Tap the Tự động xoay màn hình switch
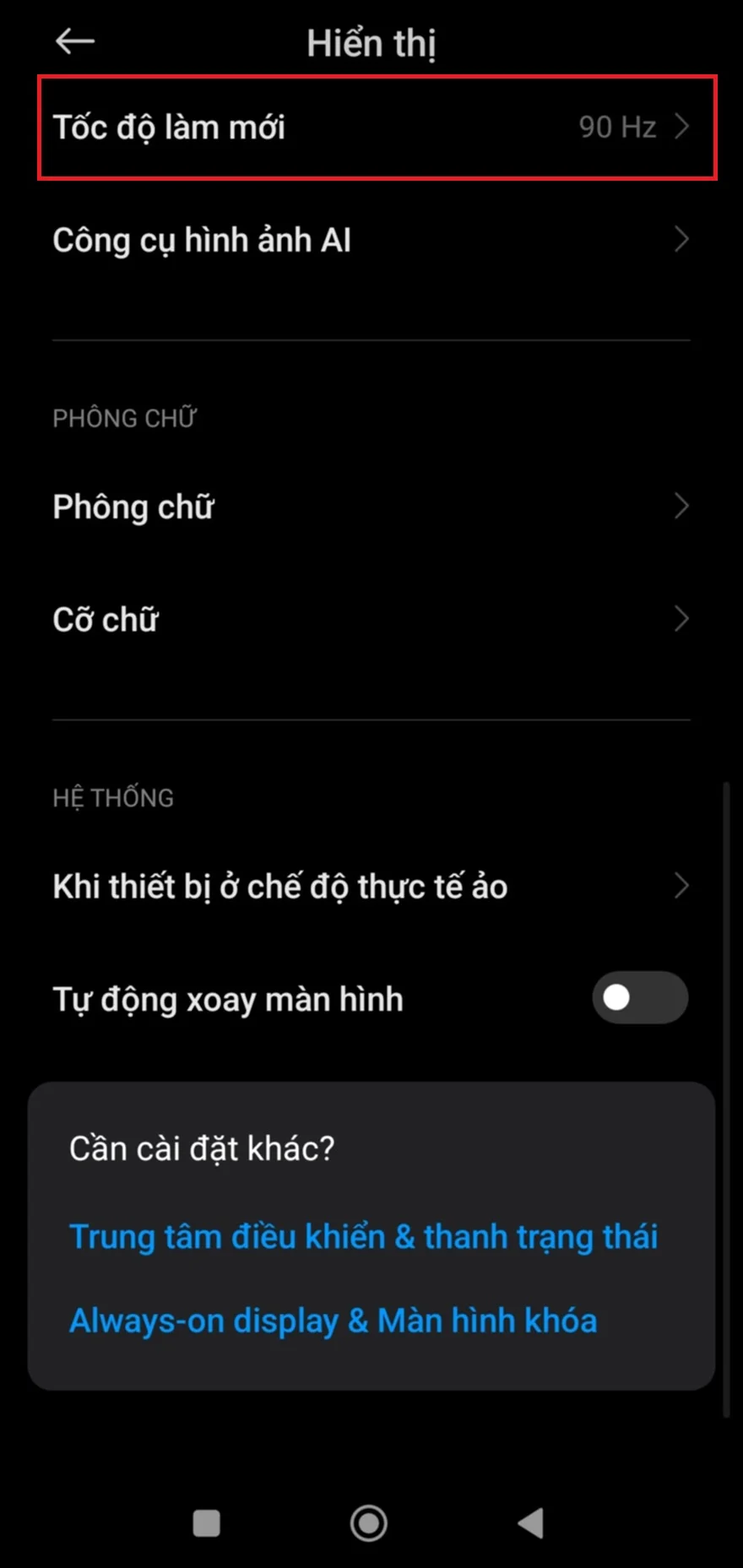This screenshot has width=743, height=1568. pyautogui.click(x=639, y=998)
